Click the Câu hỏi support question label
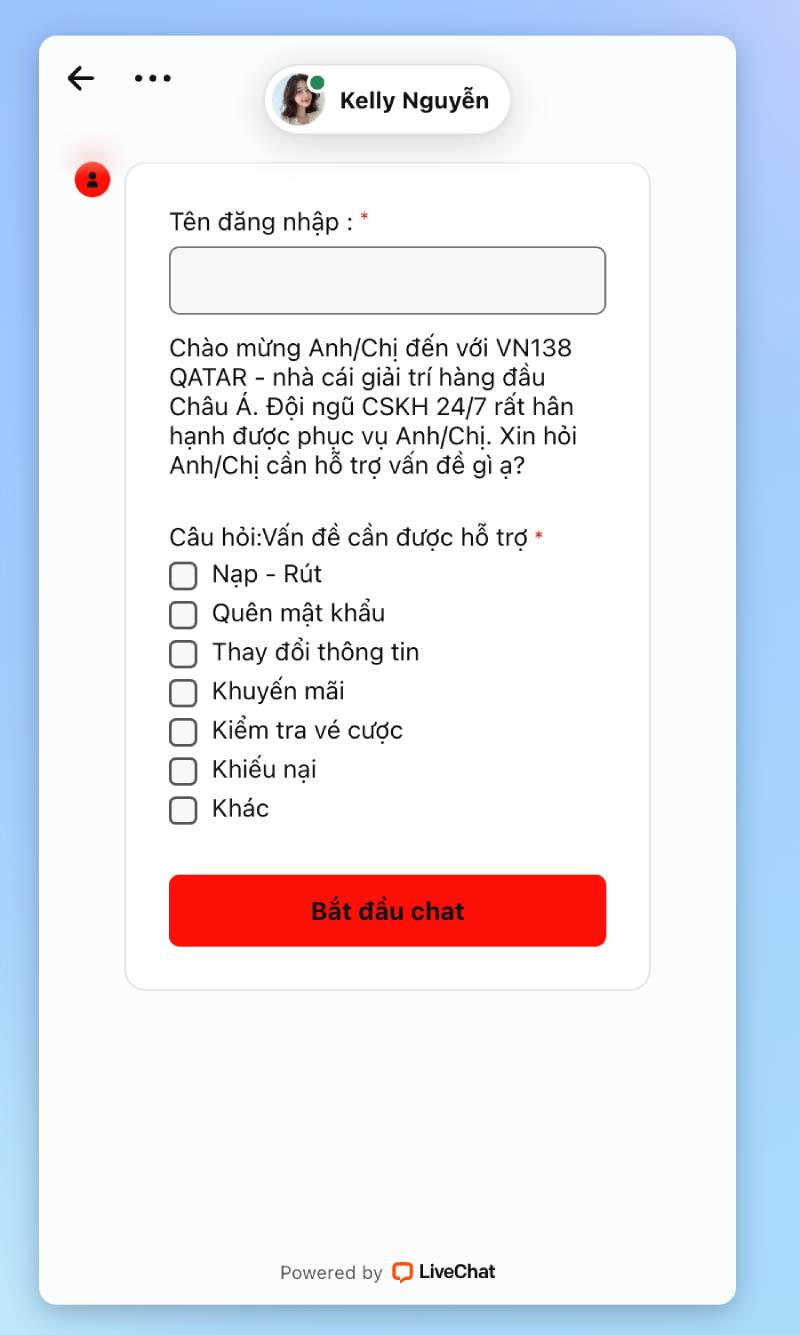 (x=348, y=537)
